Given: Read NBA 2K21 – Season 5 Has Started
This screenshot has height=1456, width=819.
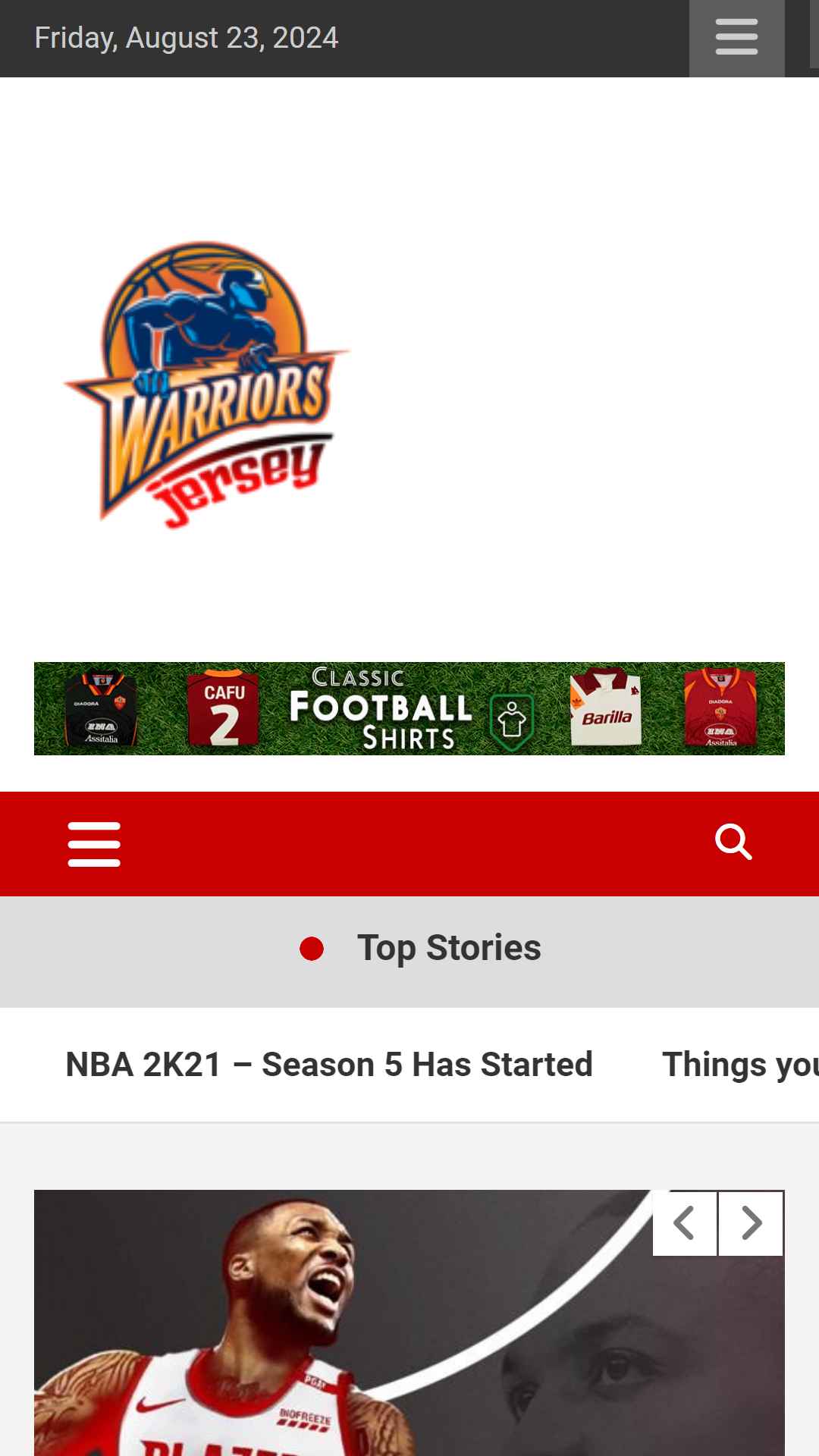Looking at the screenshot, I should pyautogui.click(x=329, y=1064).
